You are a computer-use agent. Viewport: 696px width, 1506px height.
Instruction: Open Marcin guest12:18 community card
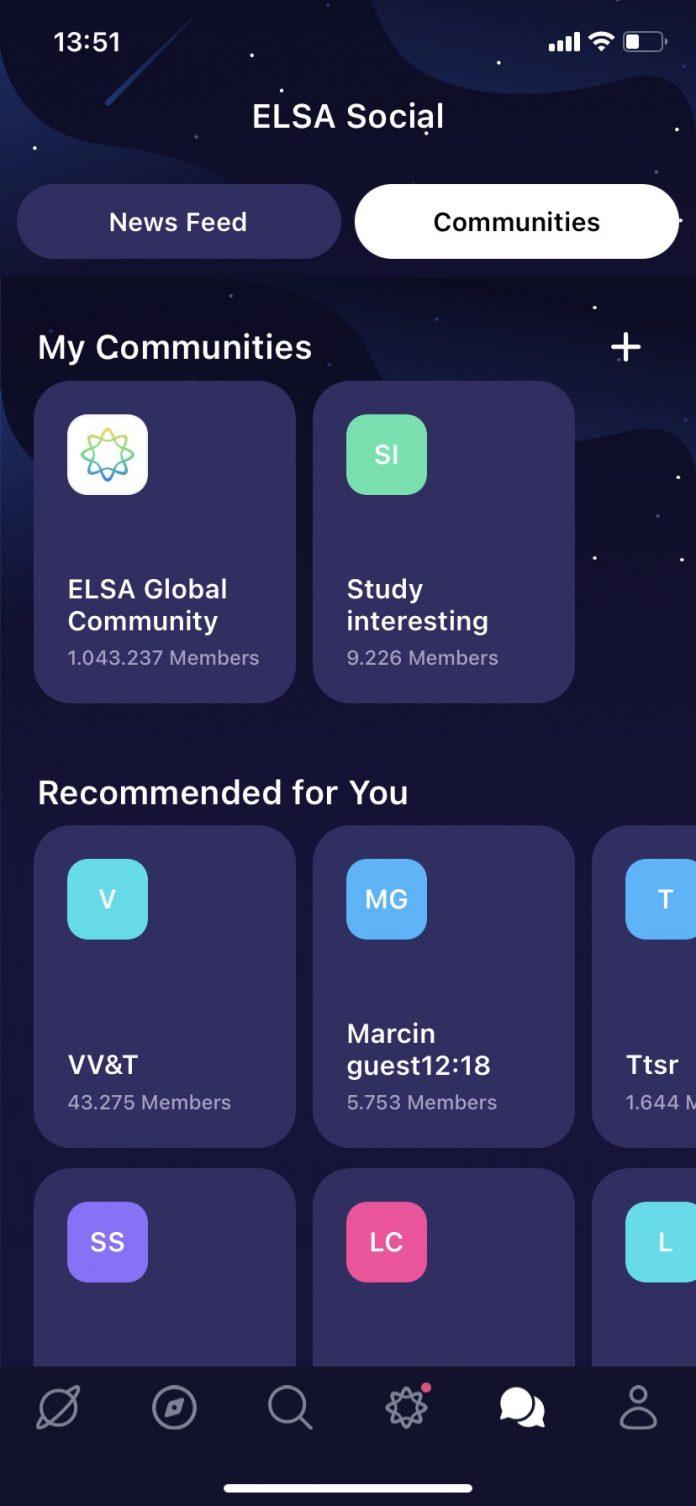pos(443,986)
